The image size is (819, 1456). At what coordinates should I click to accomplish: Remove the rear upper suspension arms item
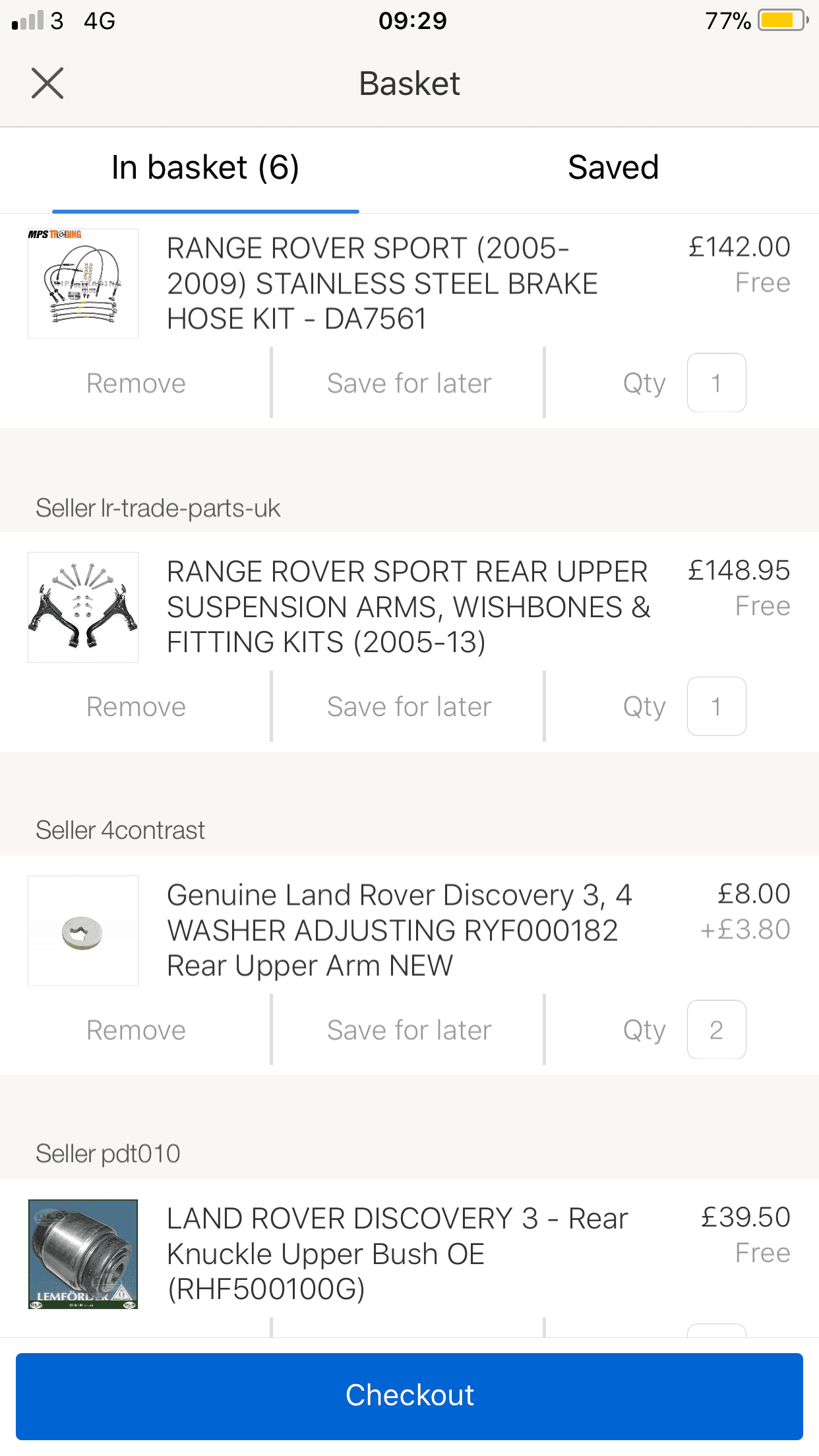(136, 707)
